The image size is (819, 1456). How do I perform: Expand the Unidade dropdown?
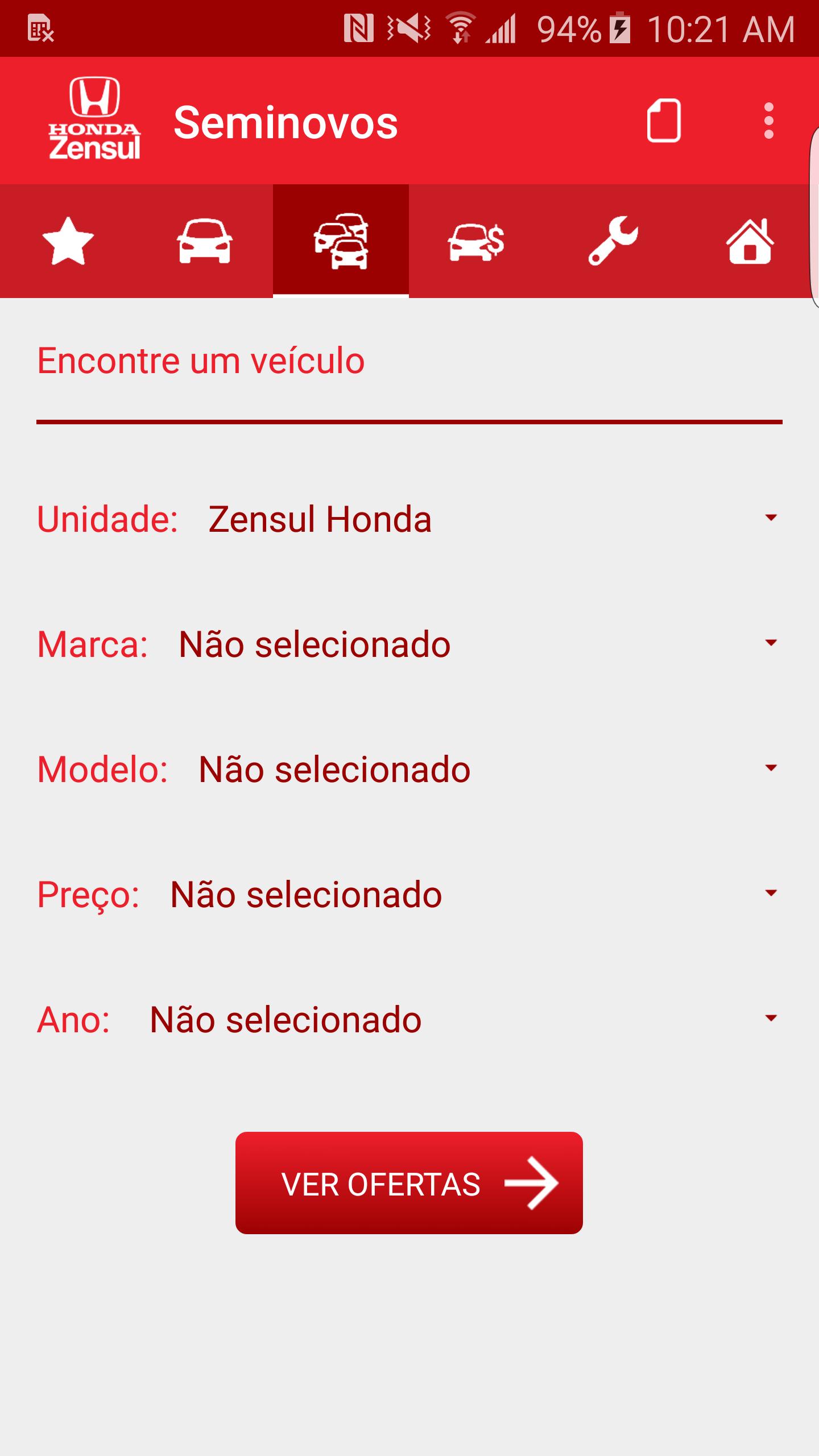(409, 519)
